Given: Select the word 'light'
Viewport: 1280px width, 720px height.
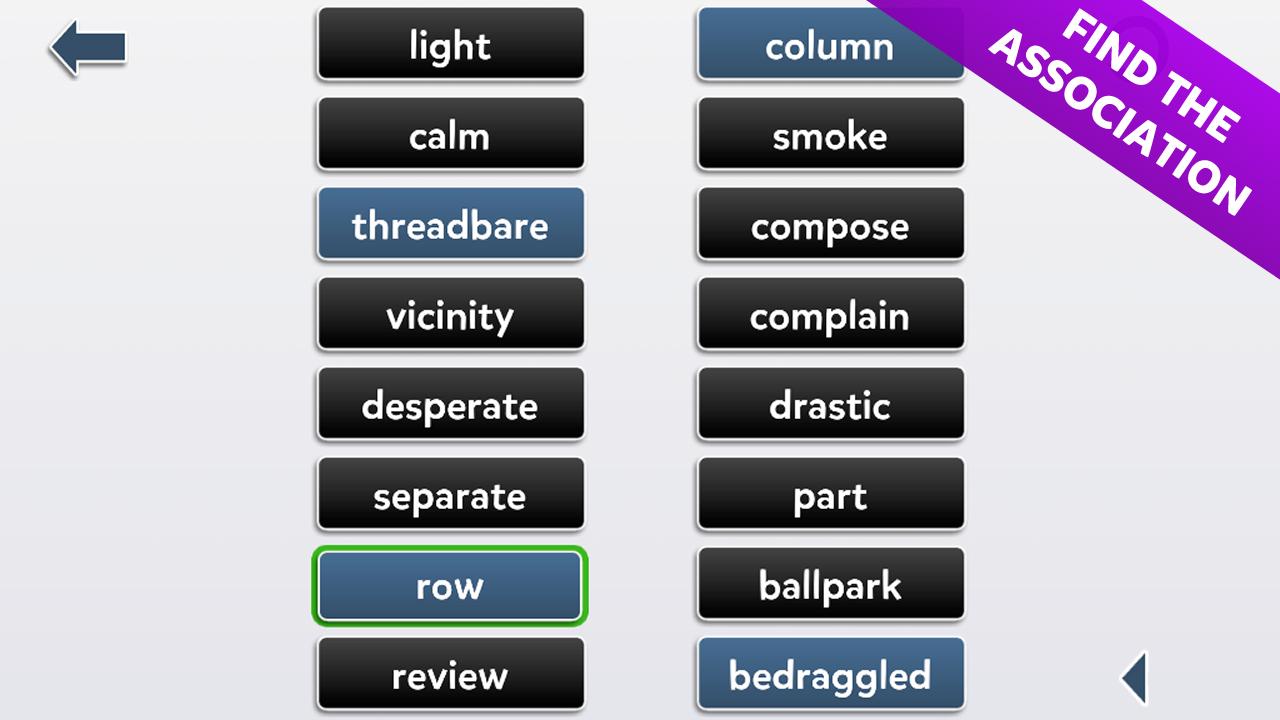Looking at the screenshot, I should 450,45.
